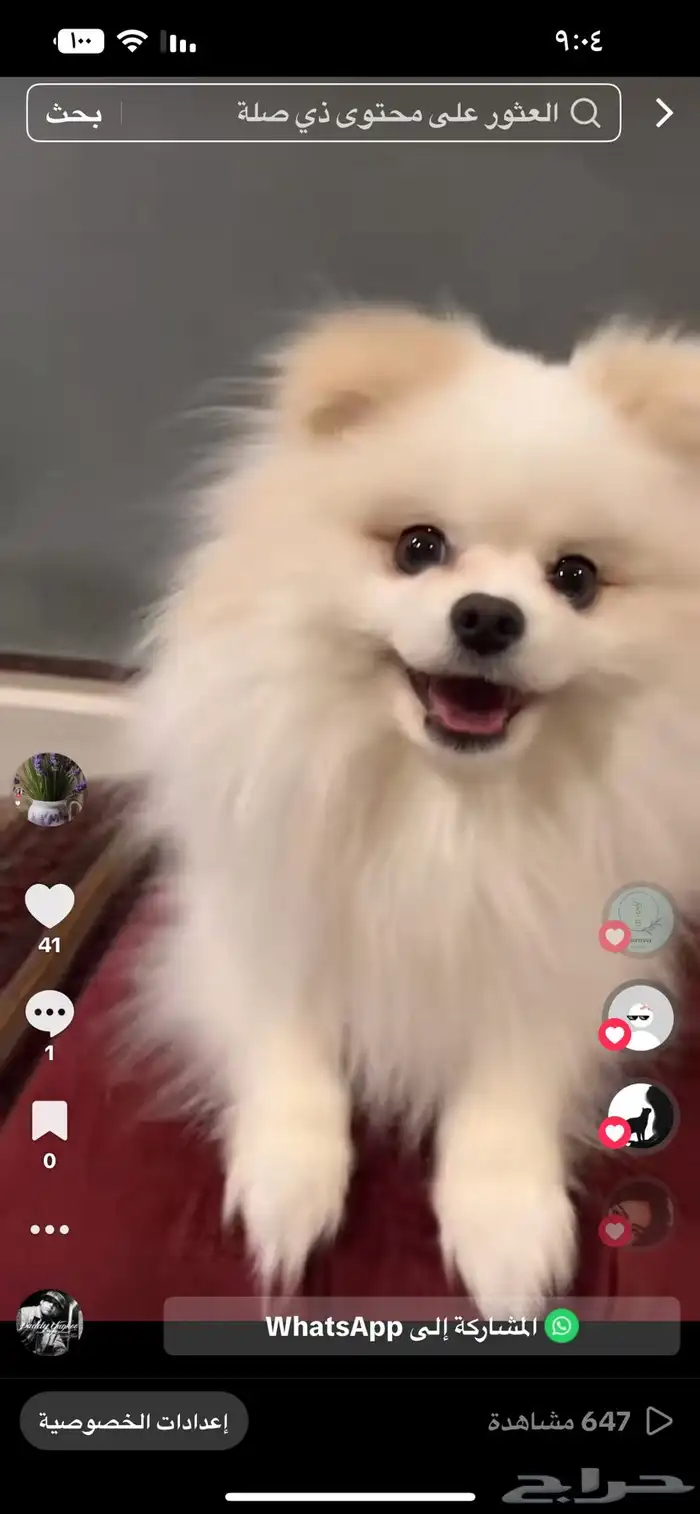Open privacy settings إعدادات الخصوصية

click(134, 1421)
